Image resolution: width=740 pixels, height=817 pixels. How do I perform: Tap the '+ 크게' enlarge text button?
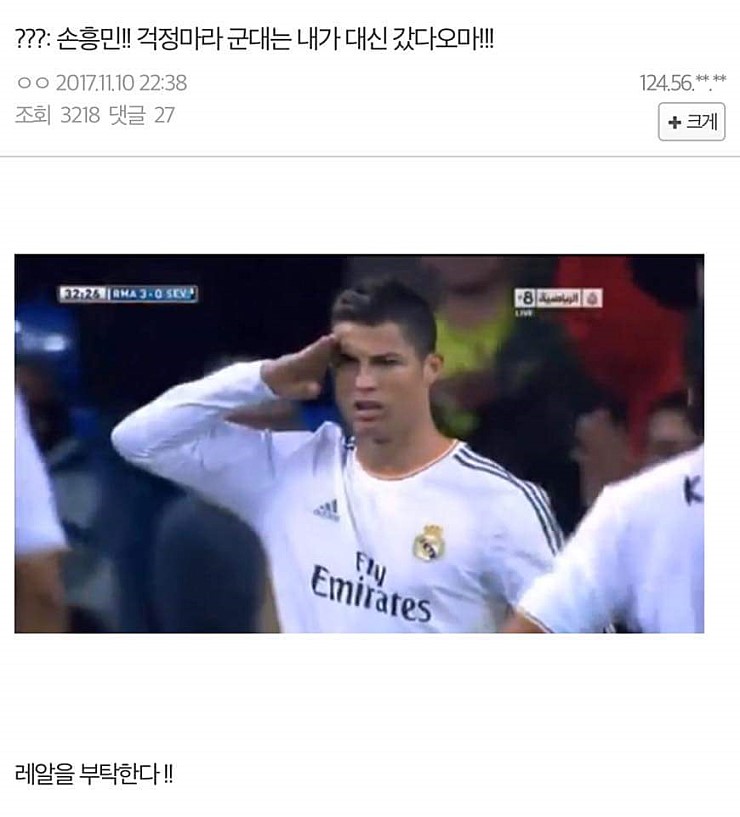tap(691, 122)
